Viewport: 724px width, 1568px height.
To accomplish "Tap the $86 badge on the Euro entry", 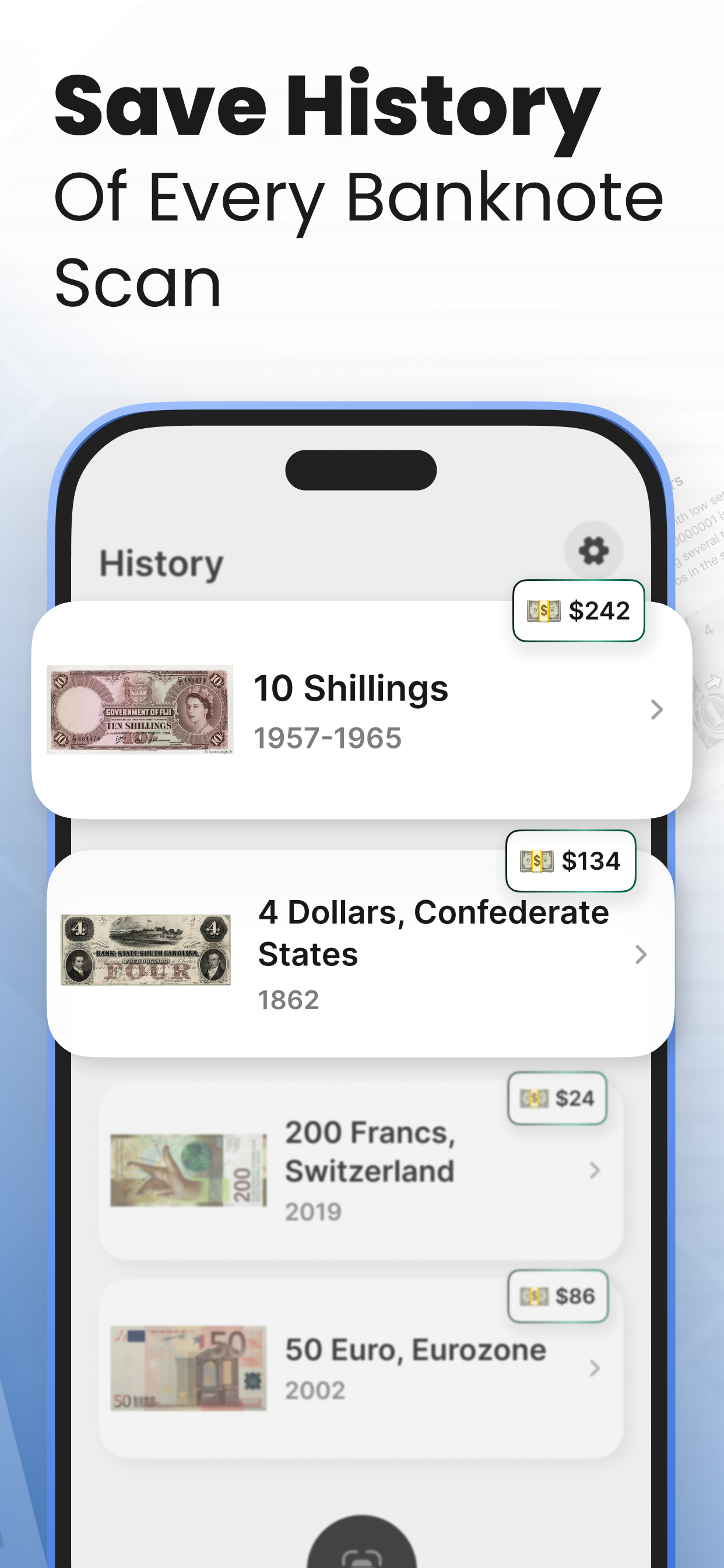I will tap(558, 1296).
